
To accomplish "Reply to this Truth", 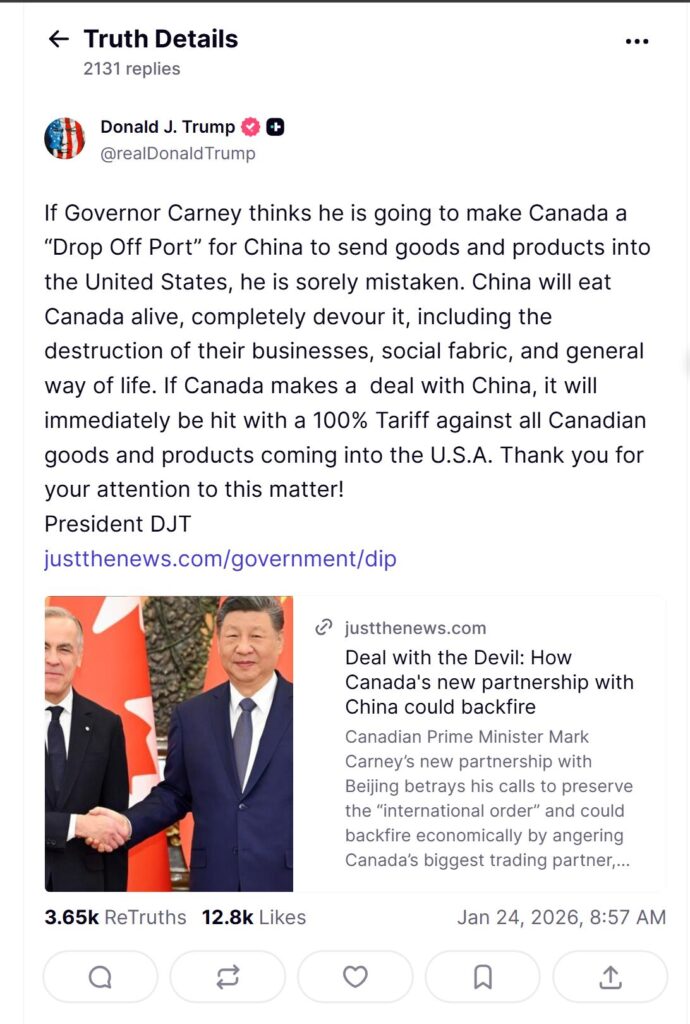I will (x=100, y=977).
